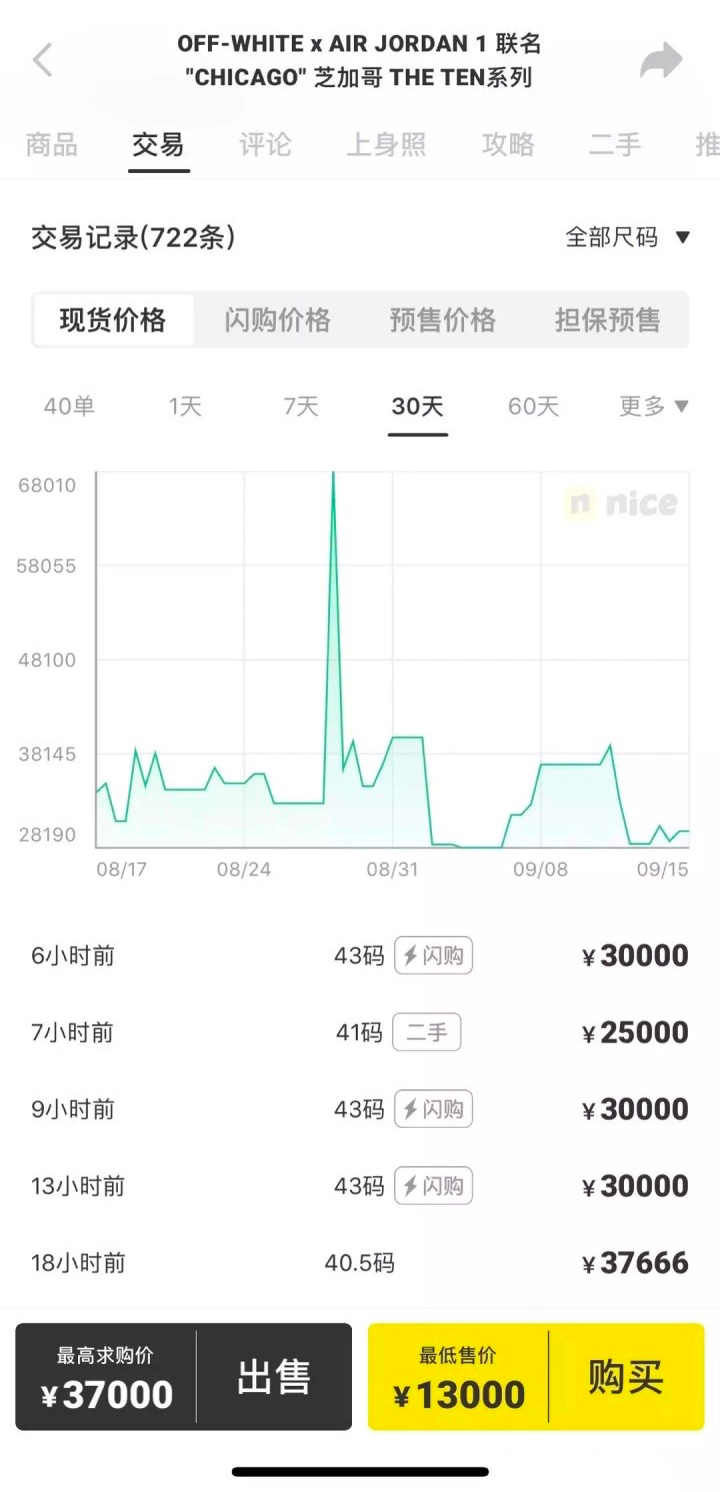The width and height of the screenshot is (720, 1492).
Task: Tap 出售 to sell at ¥37000
Action: tap(274, 1377)
